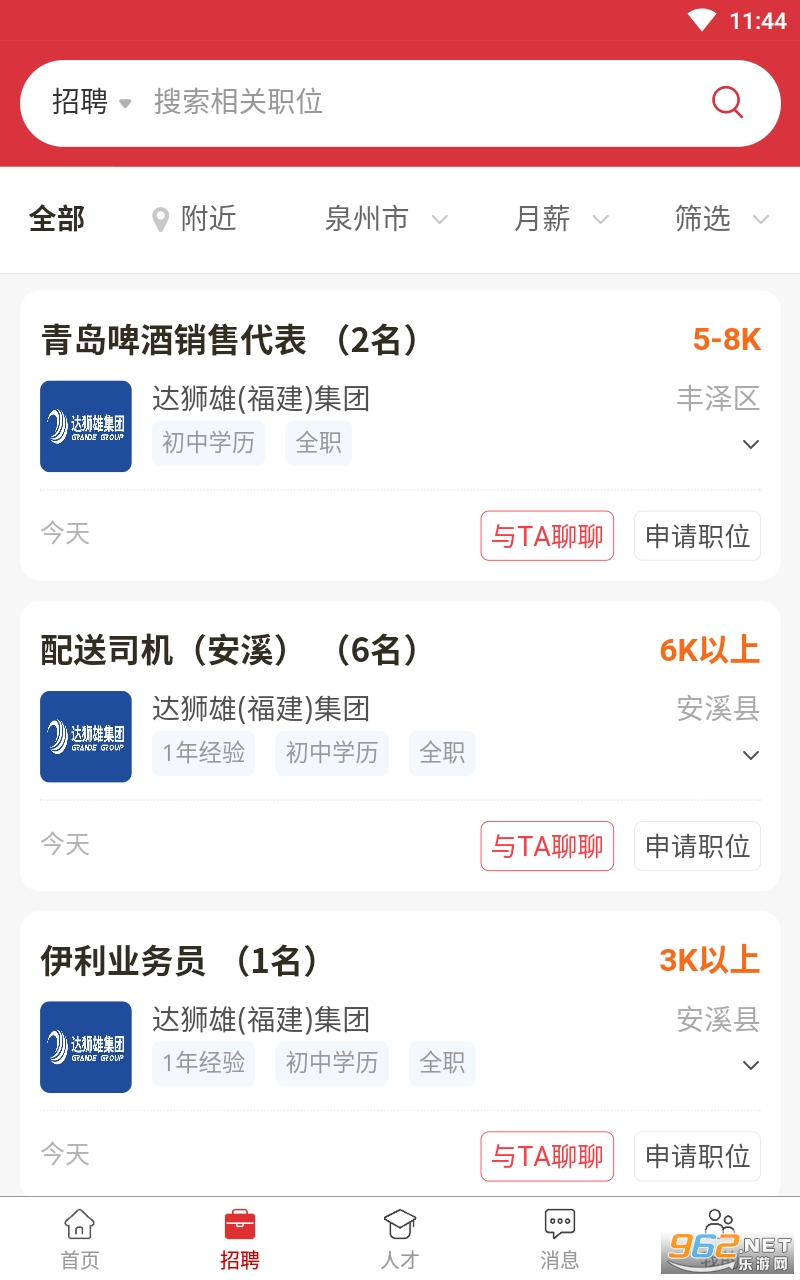Open the 招聘 search type dropdown
The width and height of the screenshot is (800, 1280).
[x=91, y=102]
